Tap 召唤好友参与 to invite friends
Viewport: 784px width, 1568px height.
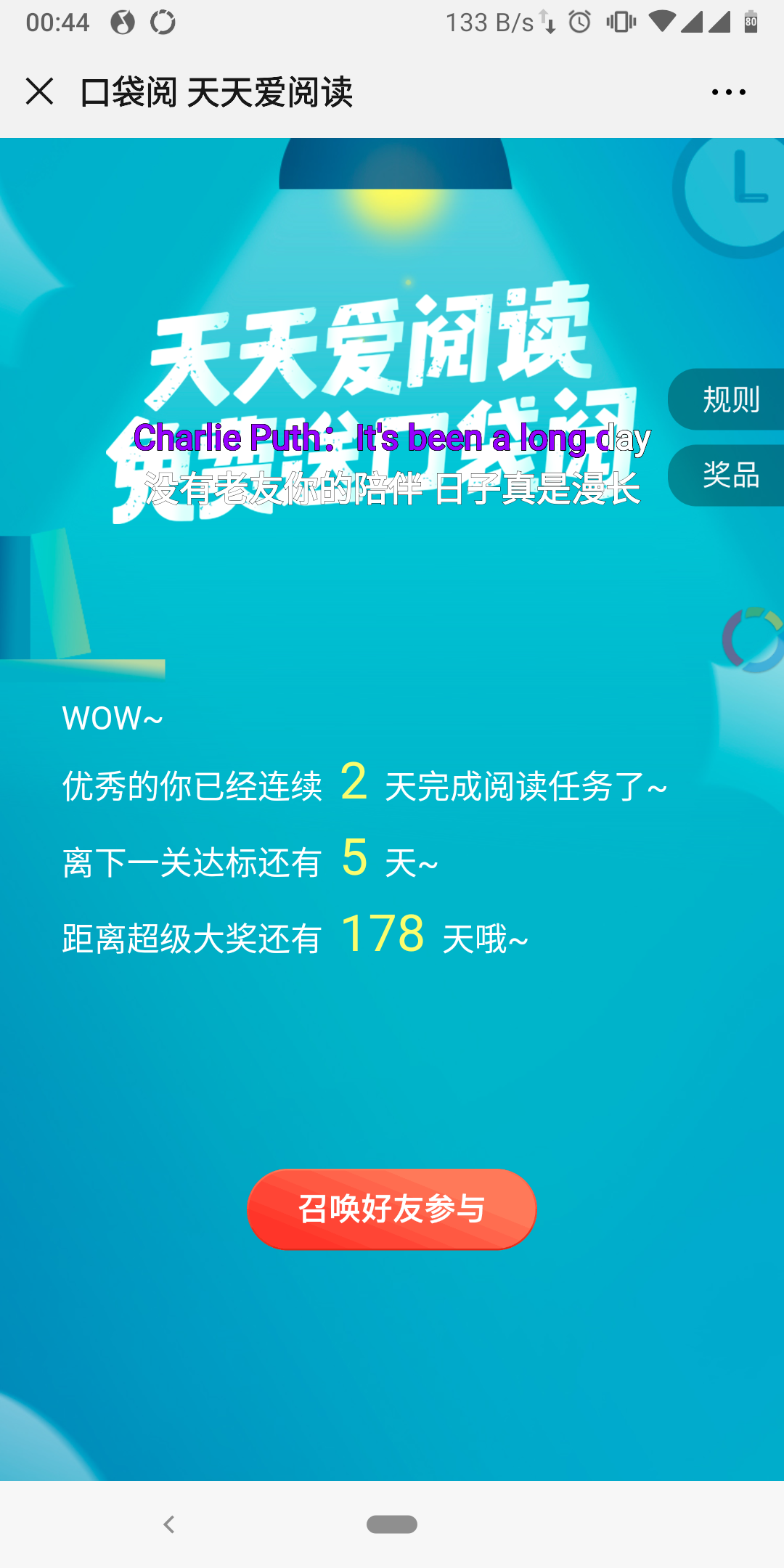click(x=392, y=1209)
